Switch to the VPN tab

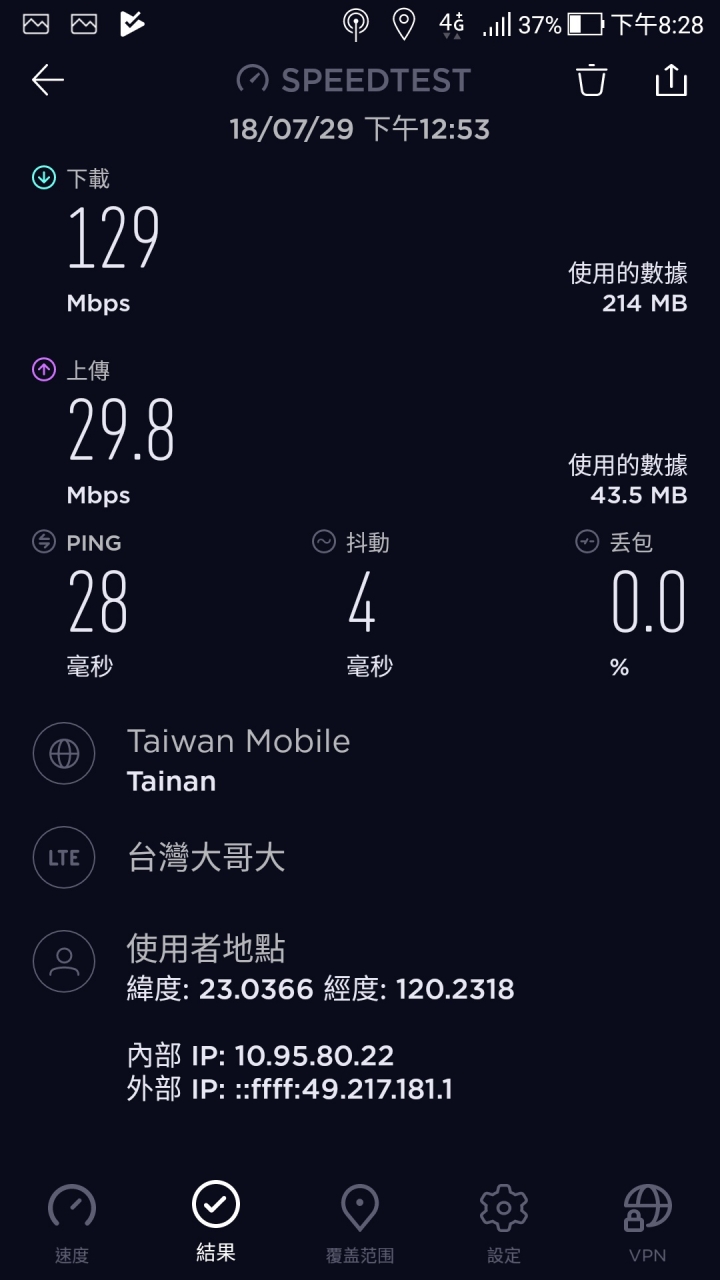(x=648, y=1223)
